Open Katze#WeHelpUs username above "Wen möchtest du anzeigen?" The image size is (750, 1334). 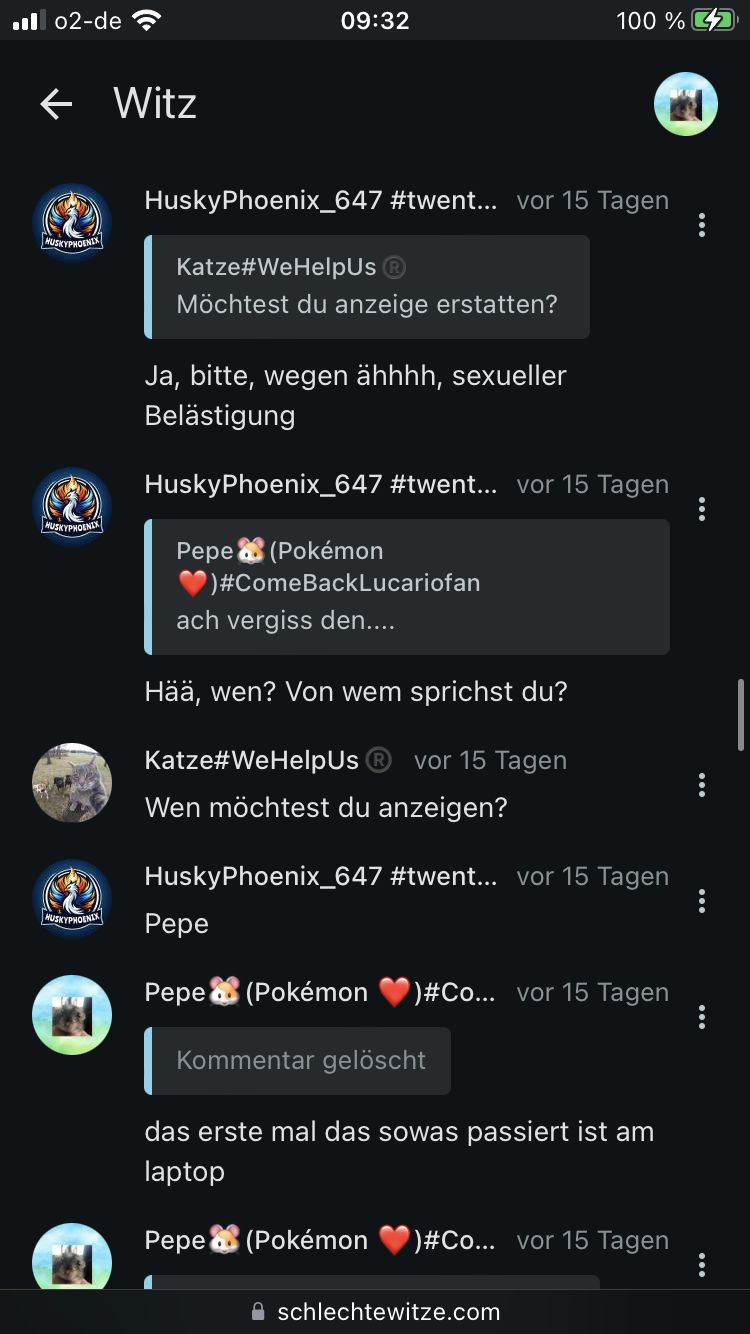click(252, 760)
